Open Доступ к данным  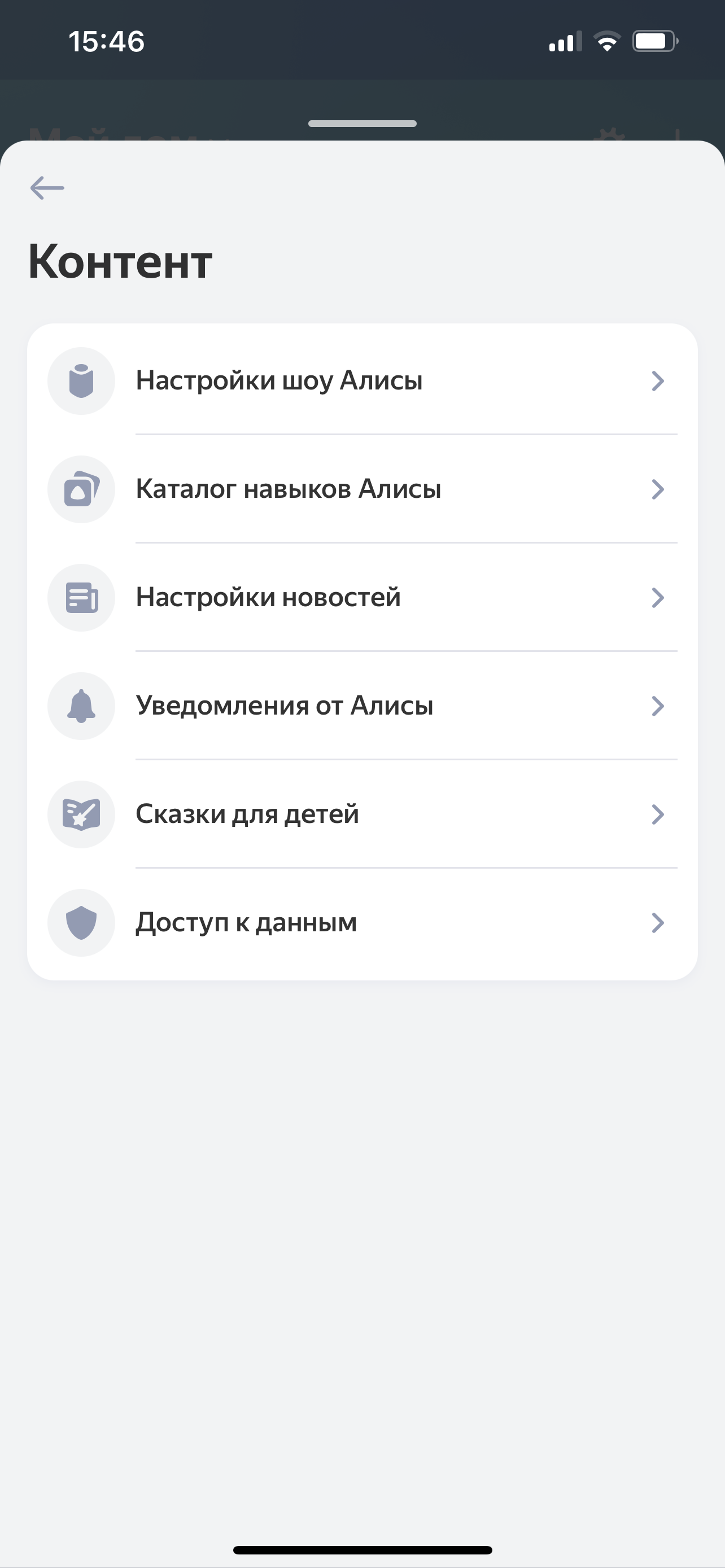[x=362, y=923]
